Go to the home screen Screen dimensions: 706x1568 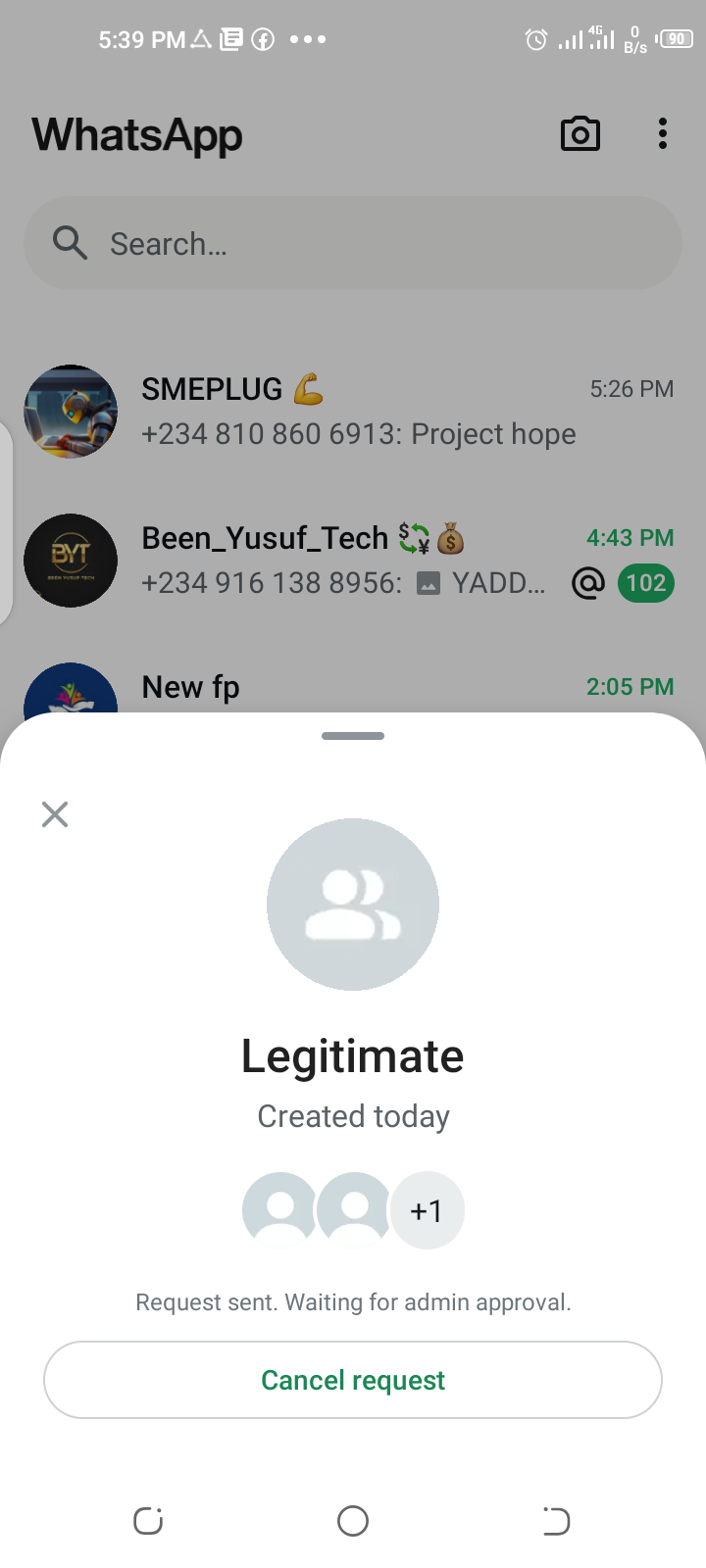[x=353, y=1521]
